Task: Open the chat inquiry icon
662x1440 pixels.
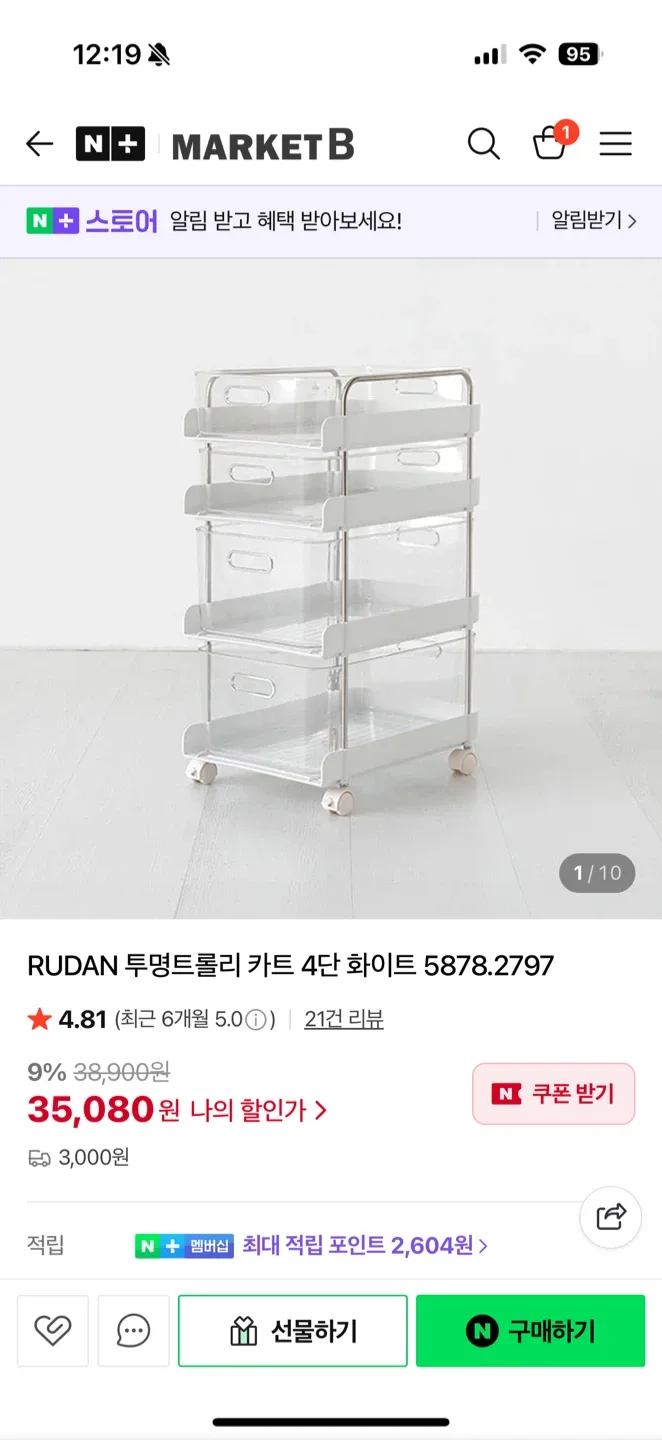Action: pyautogui.click(x=133, y=1330)
